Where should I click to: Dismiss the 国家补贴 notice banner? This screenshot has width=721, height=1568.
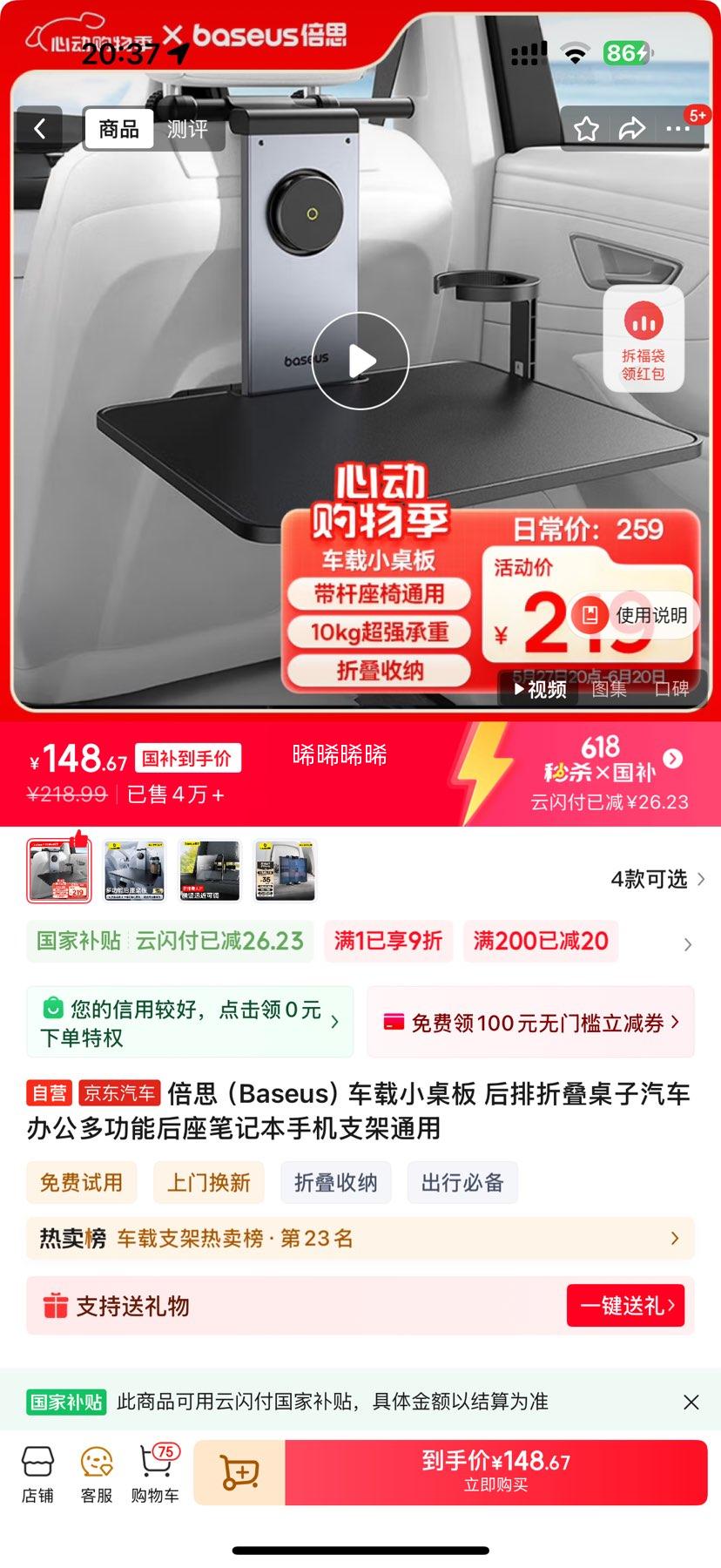pos(691,1402)
